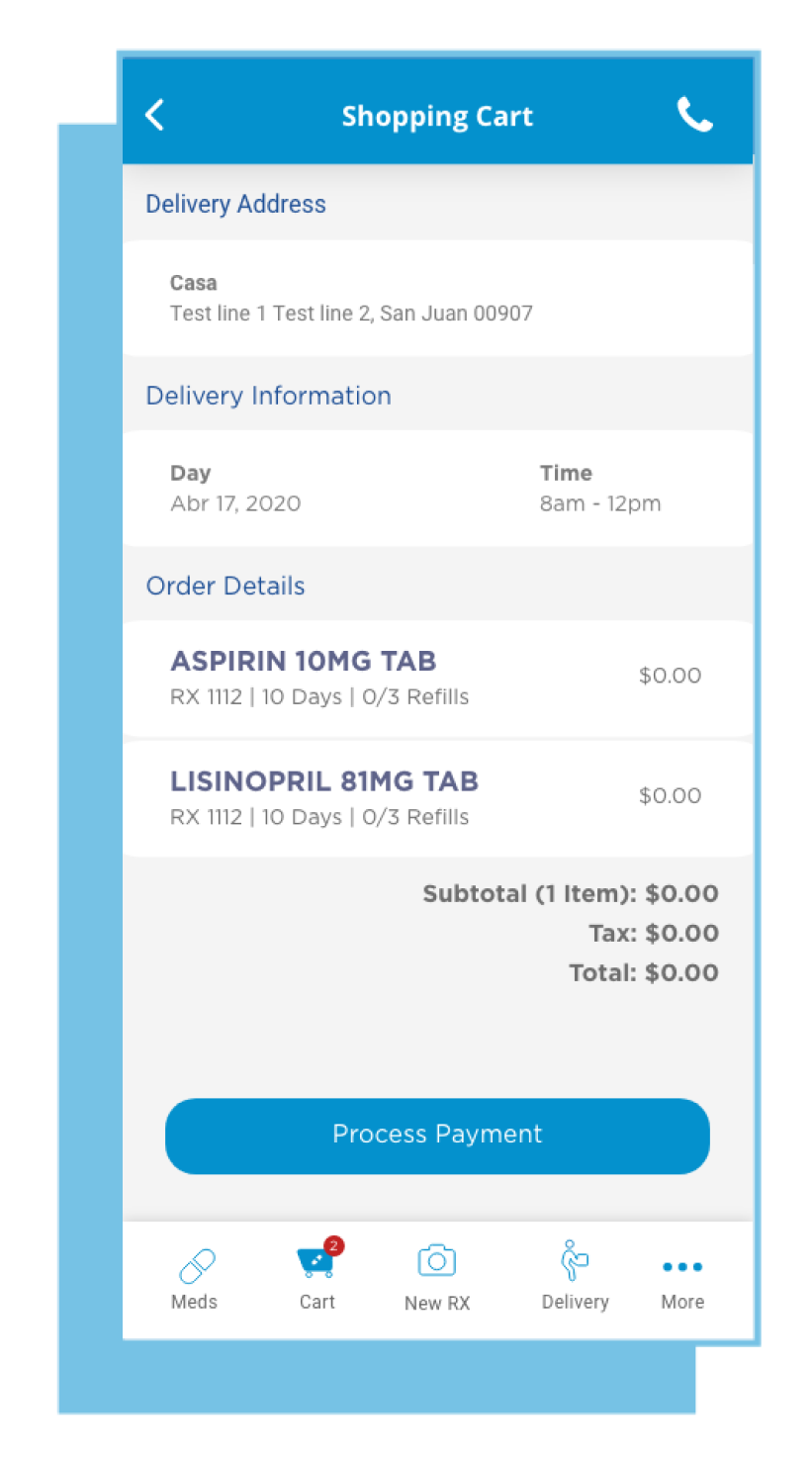
Task: Call the pharmacy via phone icon
Action: click(694, 115)
